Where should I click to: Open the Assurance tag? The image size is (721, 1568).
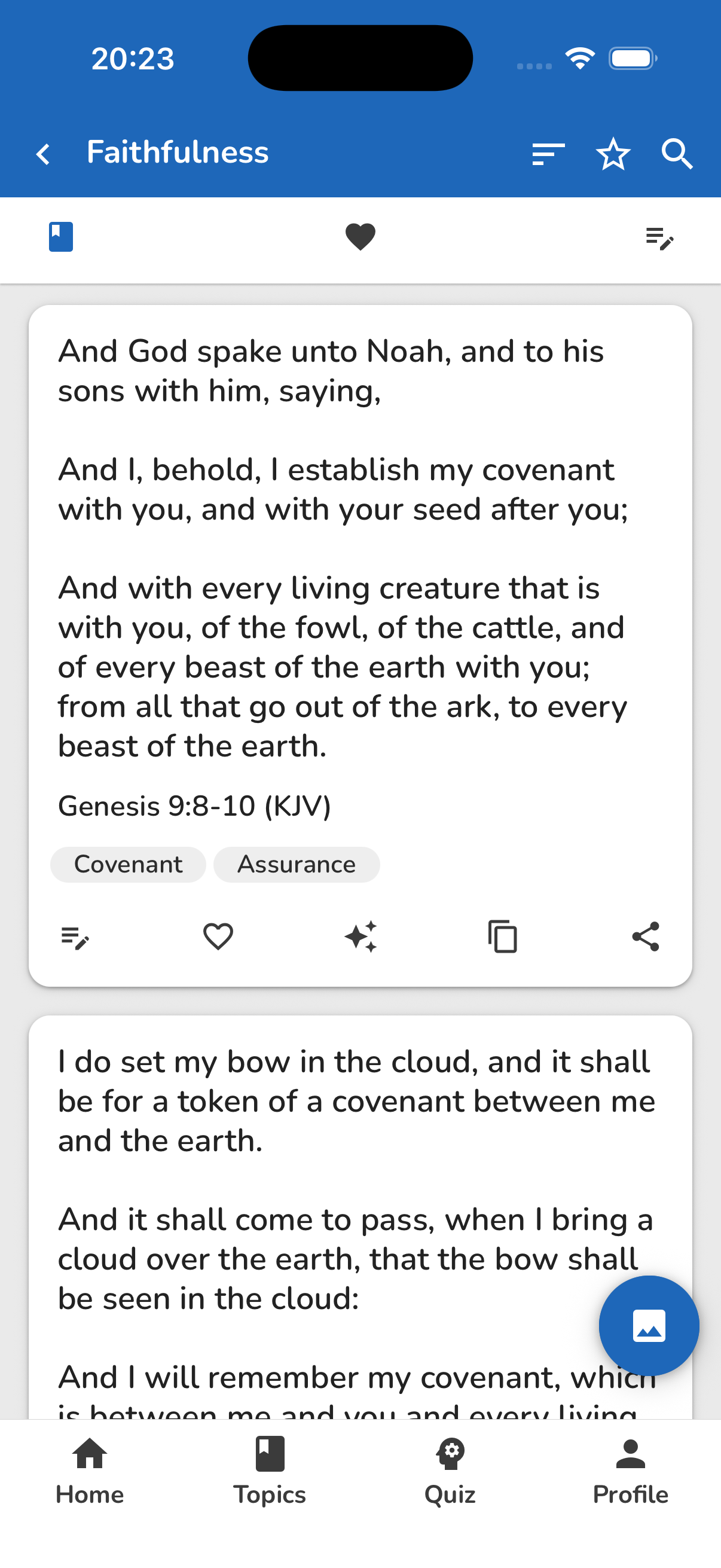[297, 864]
